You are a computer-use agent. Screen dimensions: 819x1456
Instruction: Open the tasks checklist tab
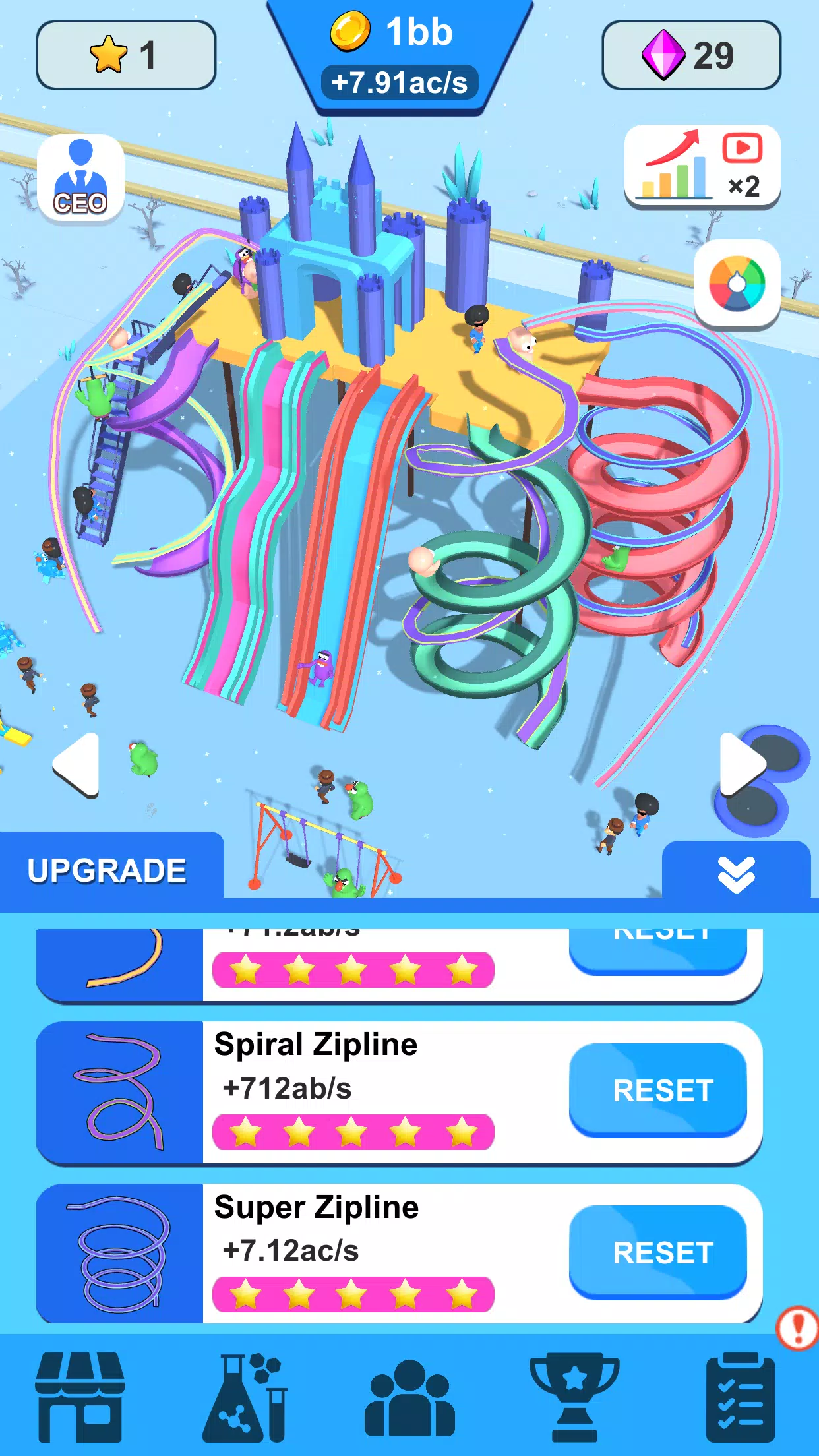pos(740,1397)
